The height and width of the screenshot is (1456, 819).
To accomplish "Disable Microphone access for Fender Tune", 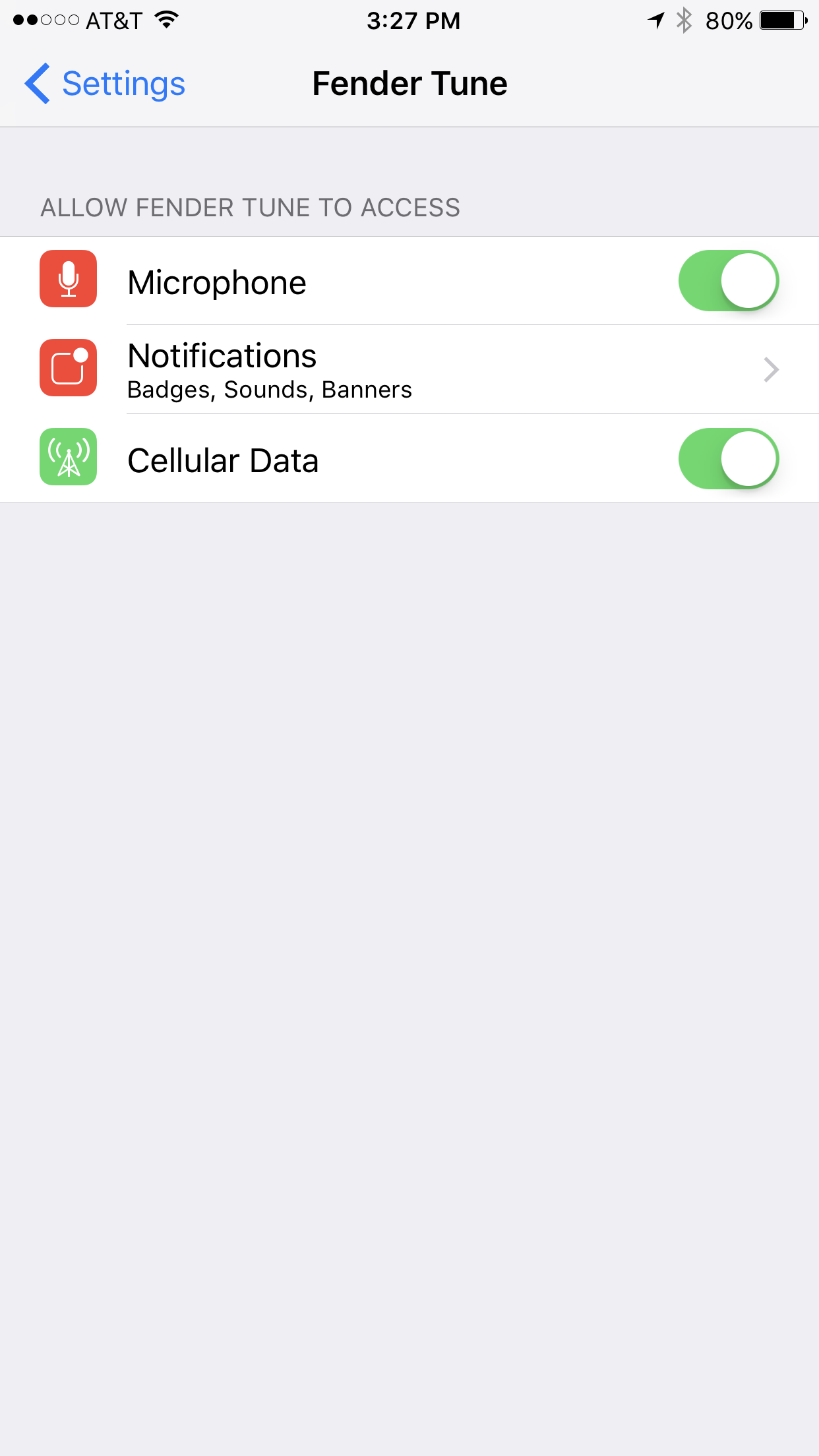I will click(728, 281).
